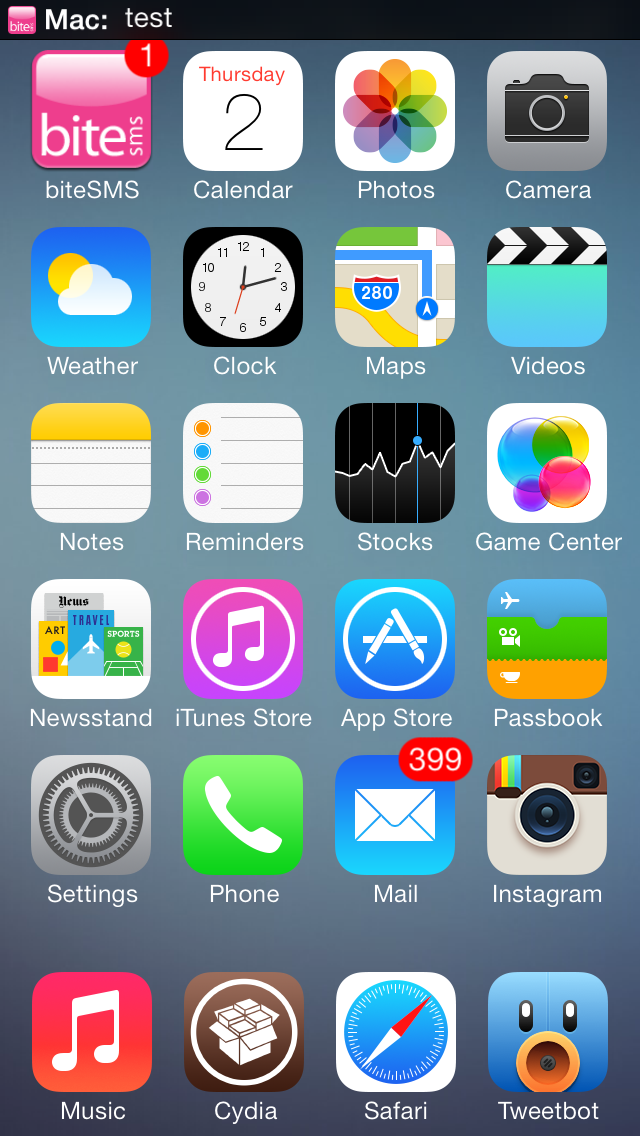Image resolution: width=640 pixels, height=1136 pixels.
Task: Open the biteSMS app
Action: (x=91, y=111)
